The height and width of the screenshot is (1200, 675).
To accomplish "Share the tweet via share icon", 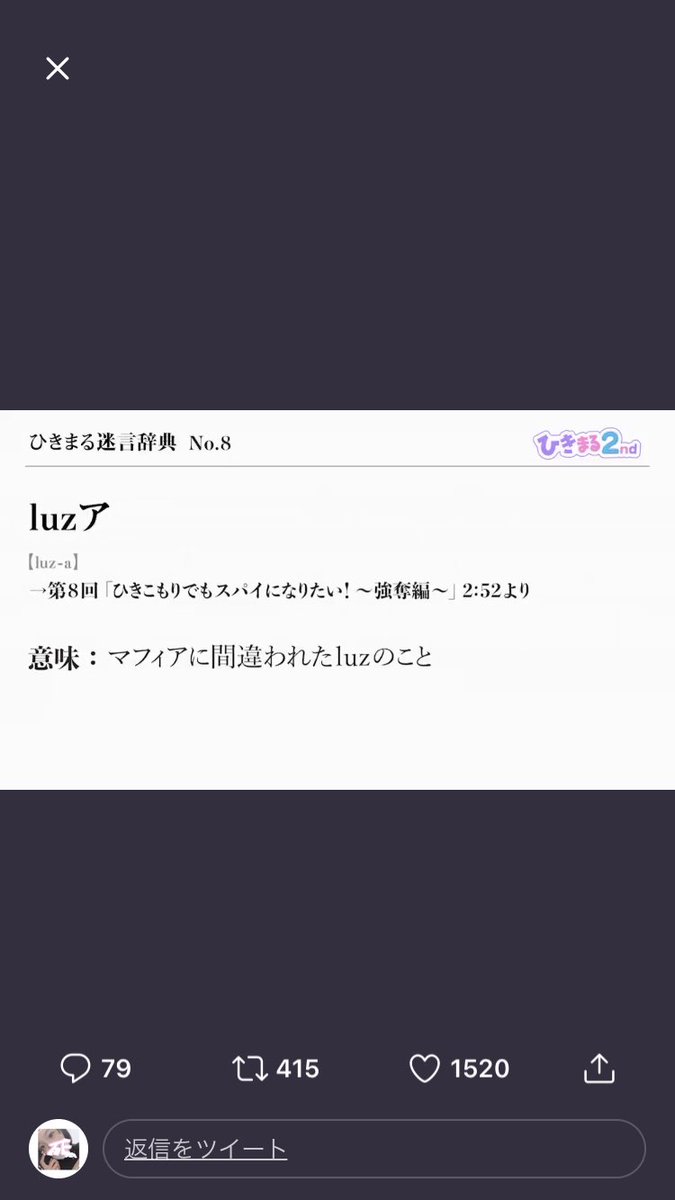I will [598, 1069].
